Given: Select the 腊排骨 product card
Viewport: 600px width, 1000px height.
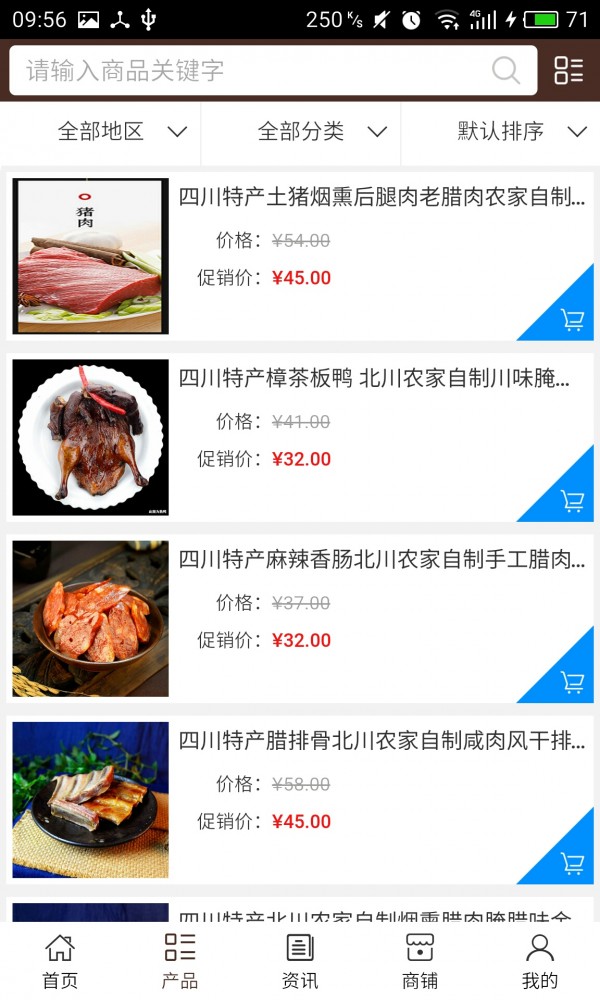Looking at the screenshot, I should (381, 741).
